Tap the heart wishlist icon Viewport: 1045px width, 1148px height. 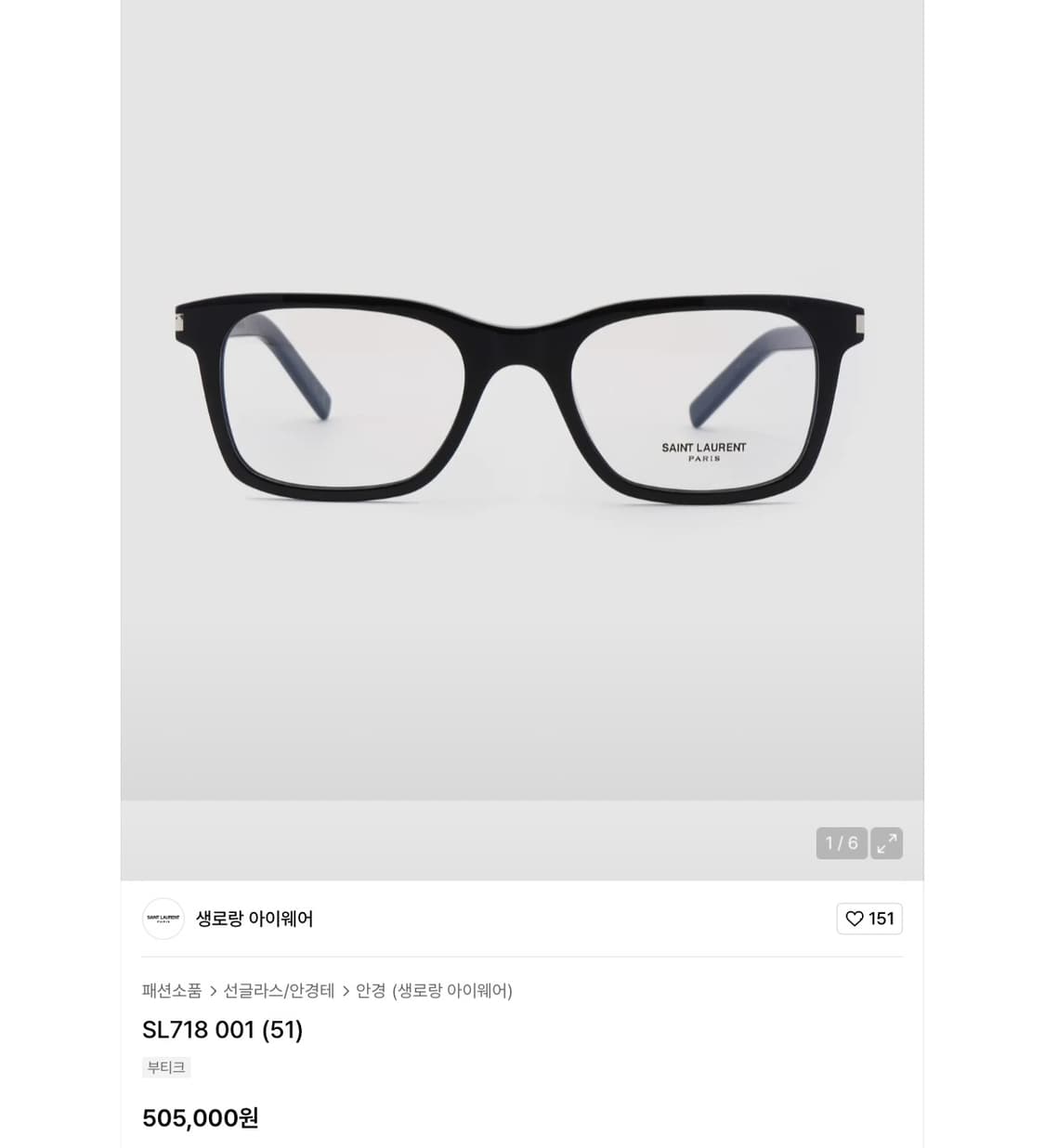[x=854, y=919]
